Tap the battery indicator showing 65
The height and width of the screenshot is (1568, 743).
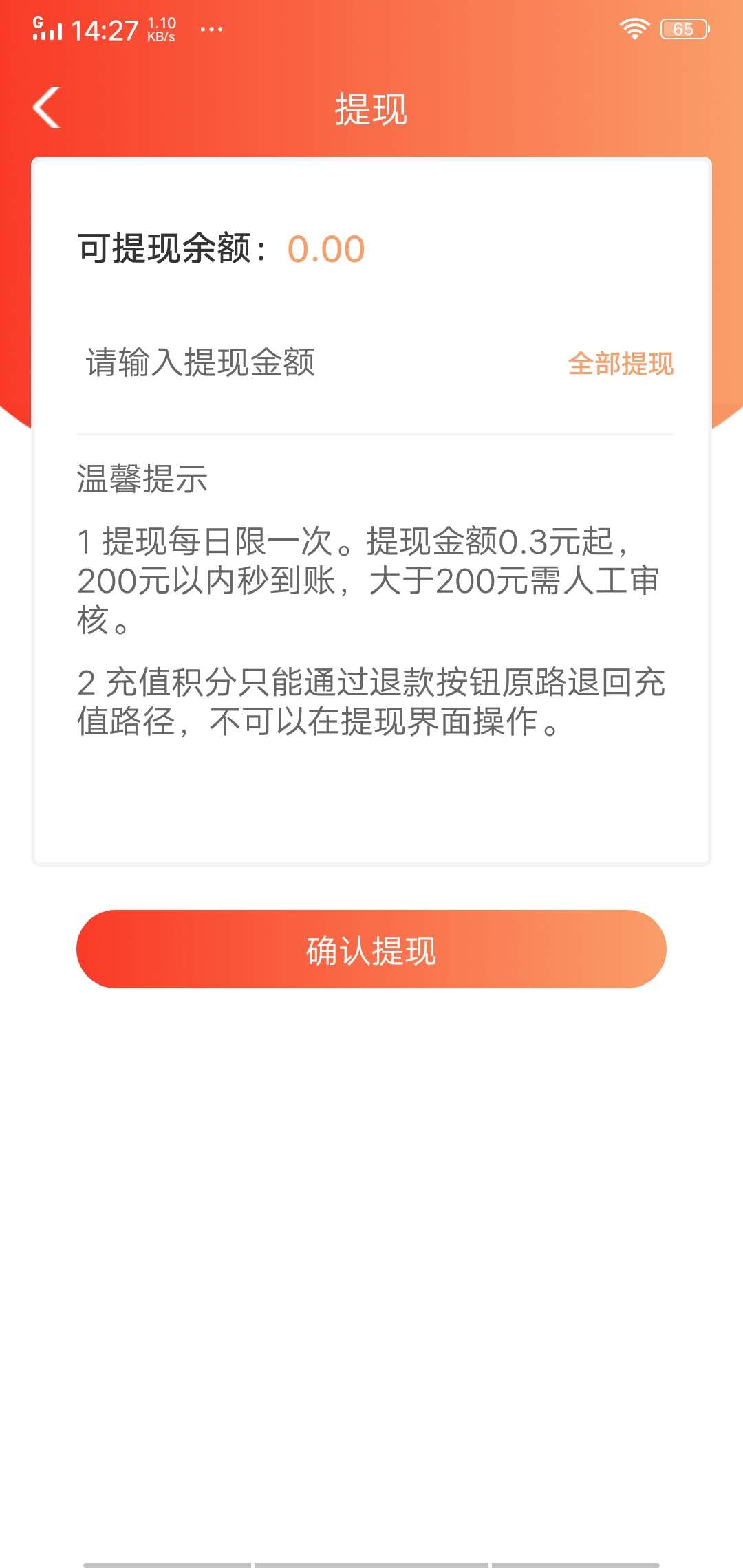686,28
